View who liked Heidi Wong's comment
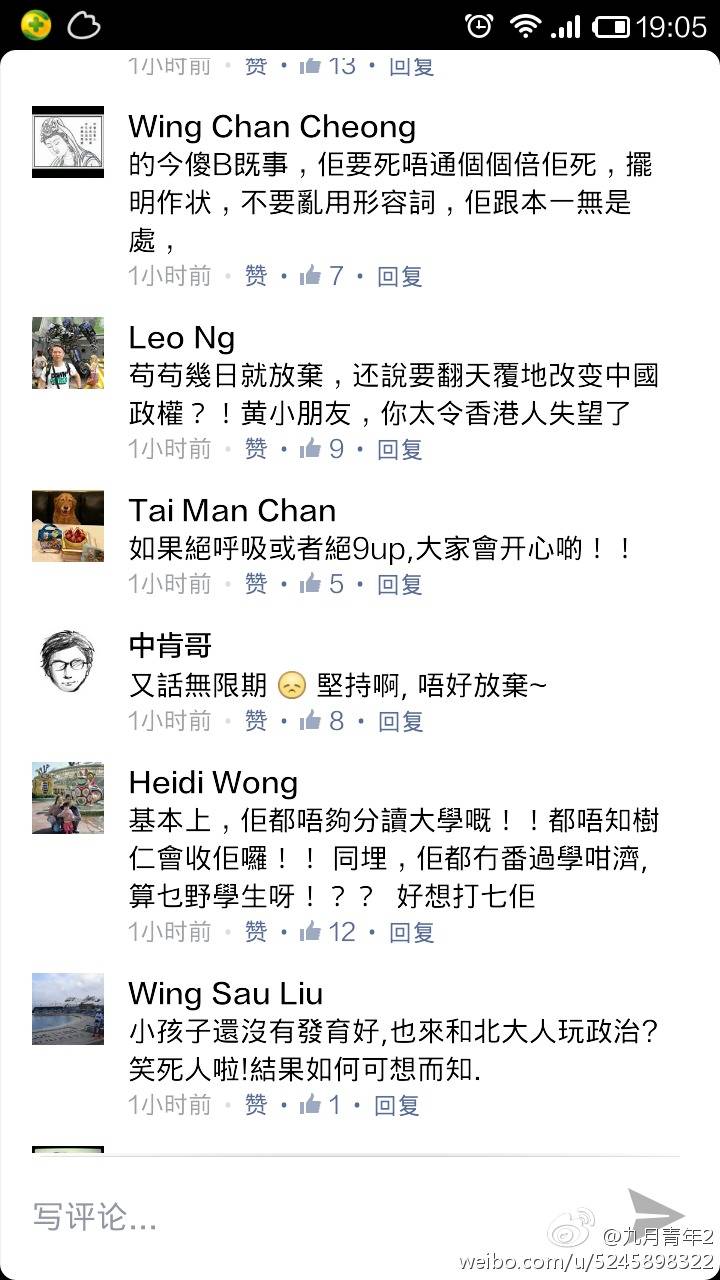720x1280 pixels. (330, 932)
